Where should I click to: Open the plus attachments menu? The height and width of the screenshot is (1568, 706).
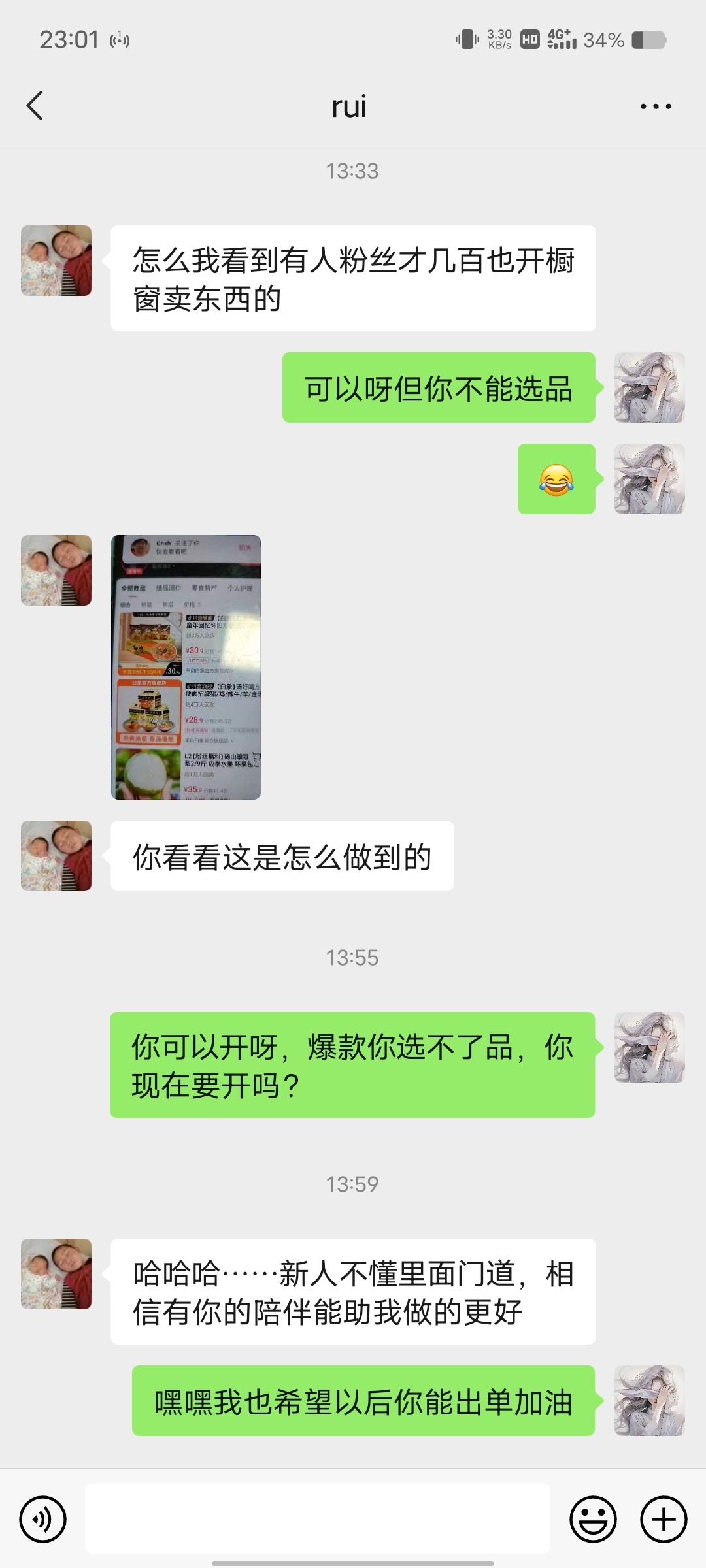click(663, 1519)
